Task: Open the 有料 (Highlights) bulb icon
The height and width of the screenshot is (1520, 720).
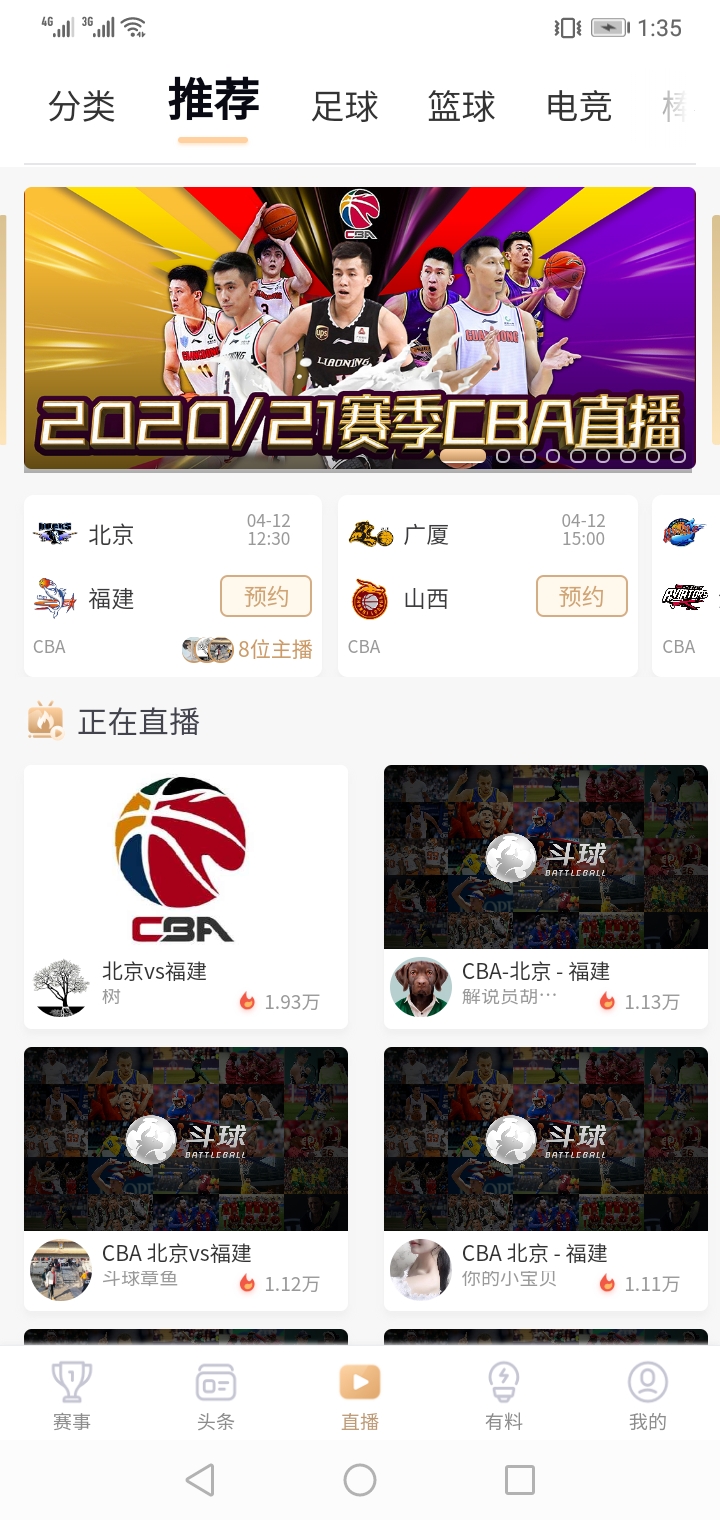Action: [504, 1382]
